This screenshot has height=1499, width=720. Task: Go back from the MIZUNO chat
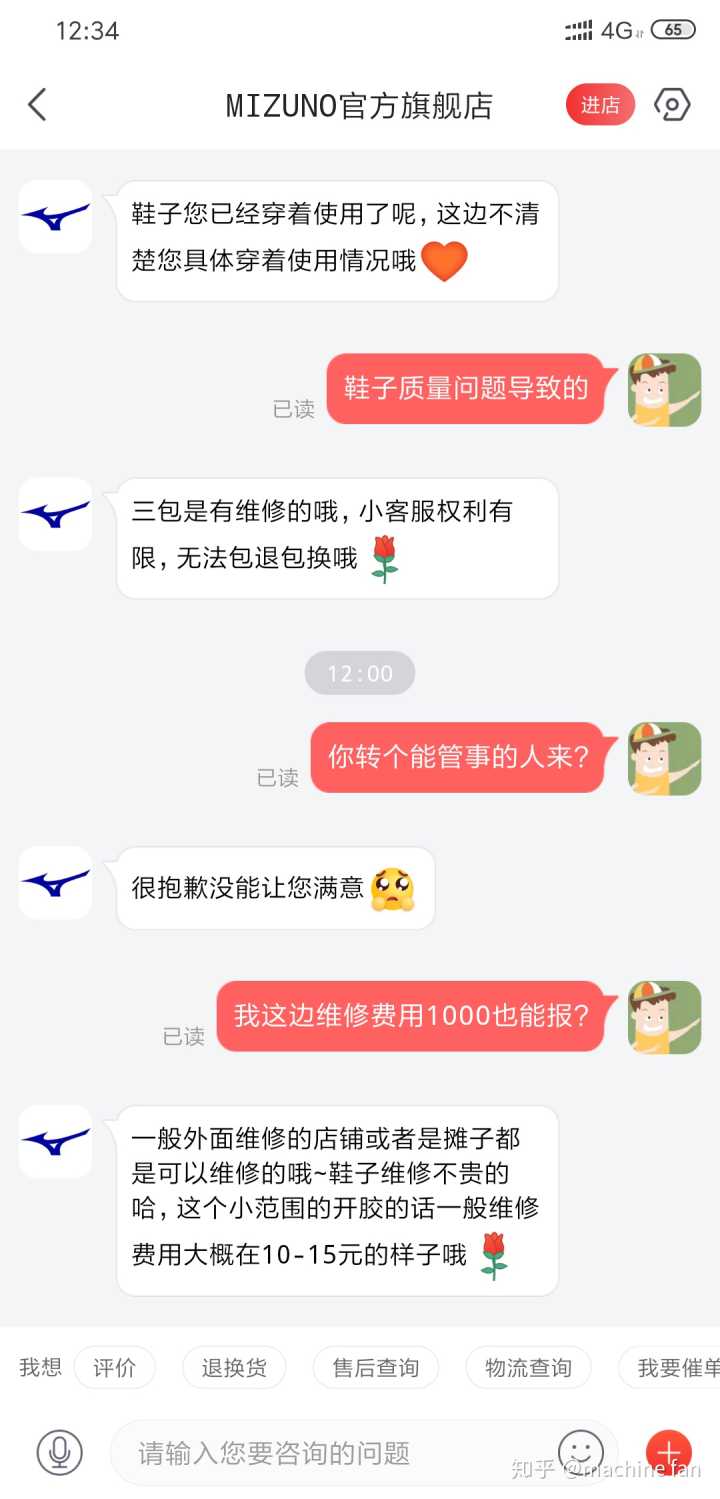(x=38, y=105)
